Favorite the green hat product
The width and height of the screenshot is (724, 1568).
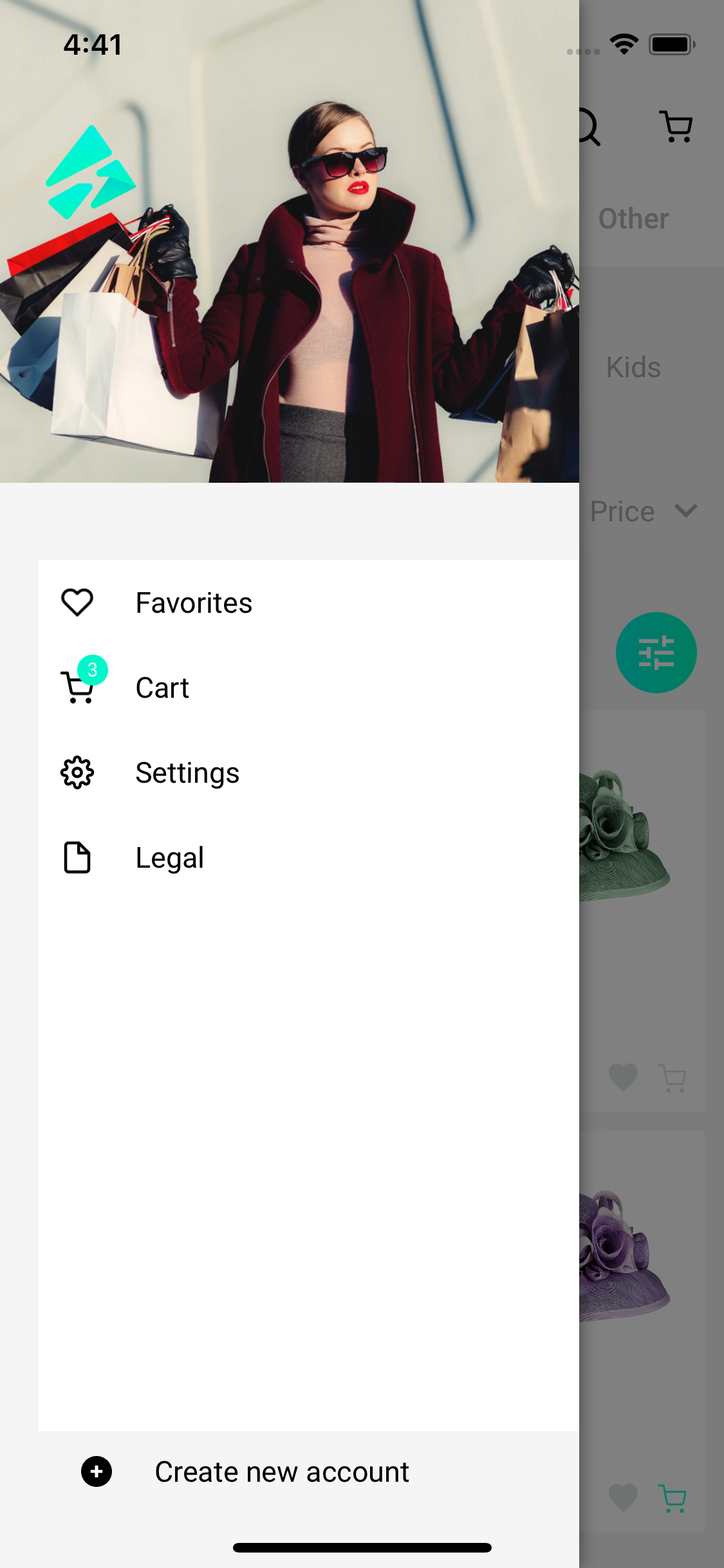(623, 1077)
